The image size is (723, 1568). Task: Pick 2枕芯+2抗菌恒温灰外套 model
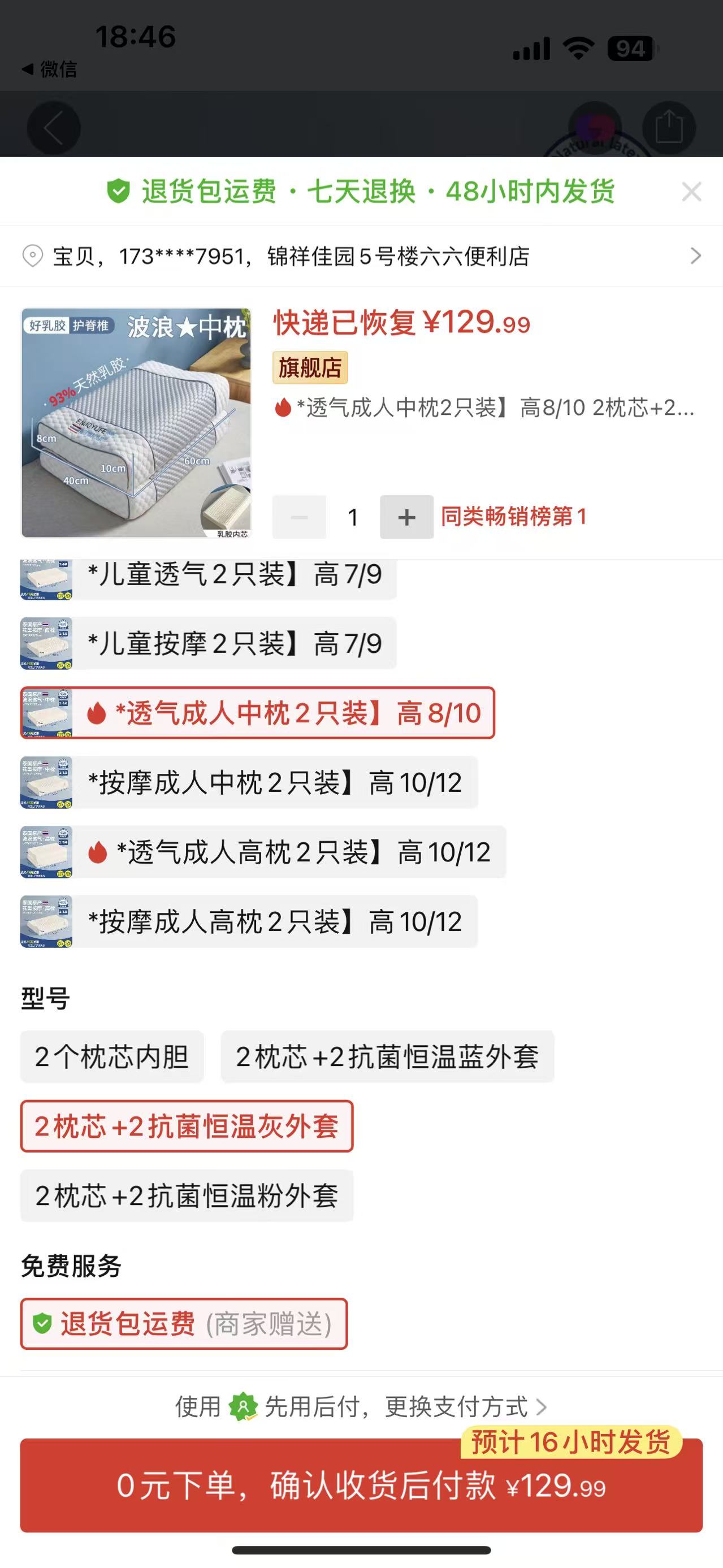click(x=187, y=1126)
